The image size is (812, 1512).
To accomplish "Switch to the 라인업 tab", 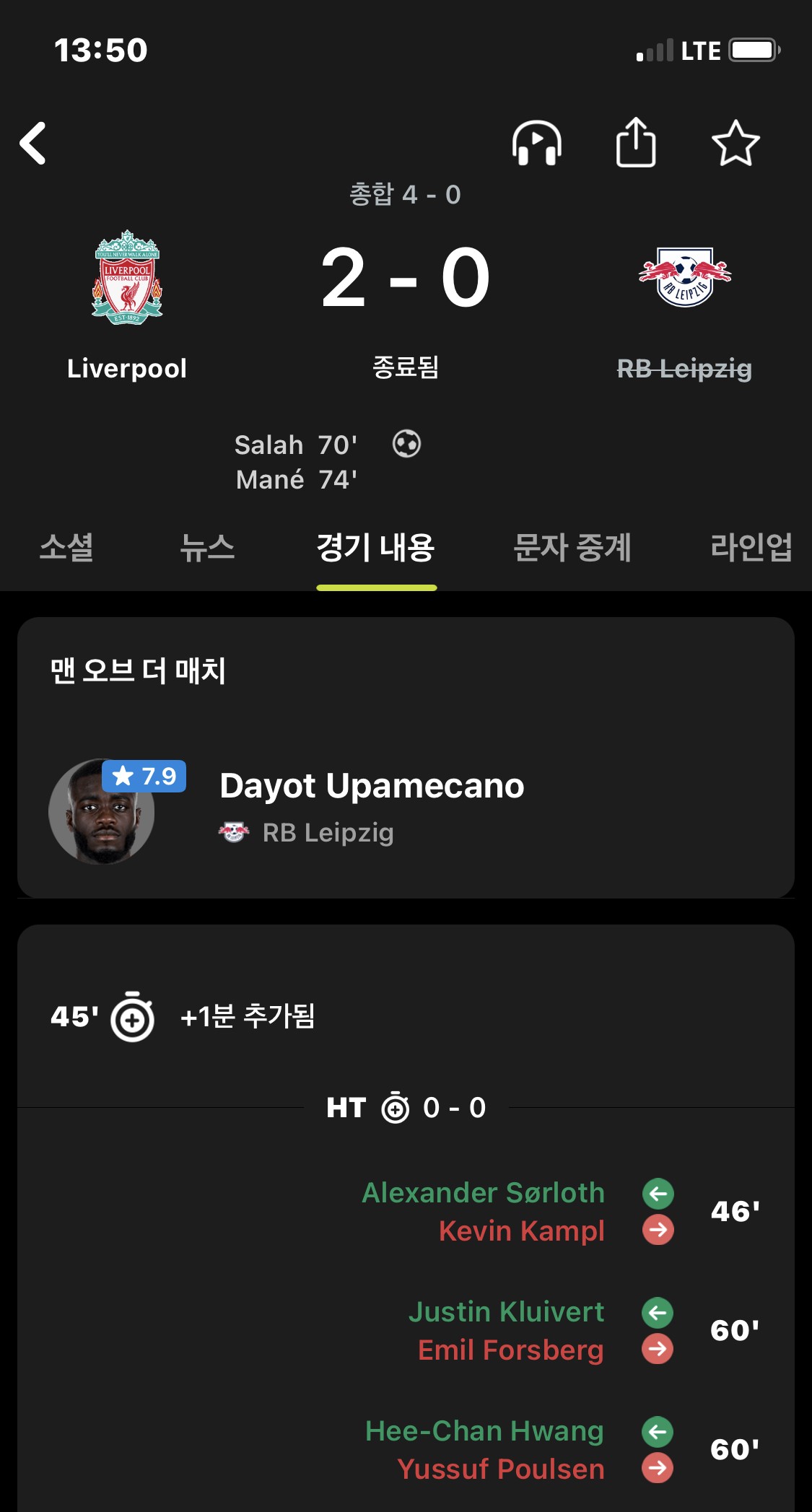I will click(751, 547).
